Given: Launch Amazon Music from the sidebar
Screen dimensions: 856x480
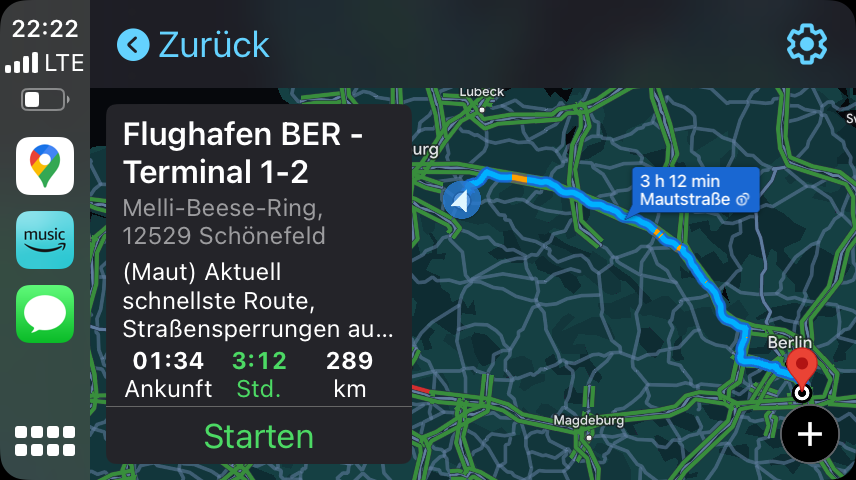Looking at the screenshot, I should point(45,240).
